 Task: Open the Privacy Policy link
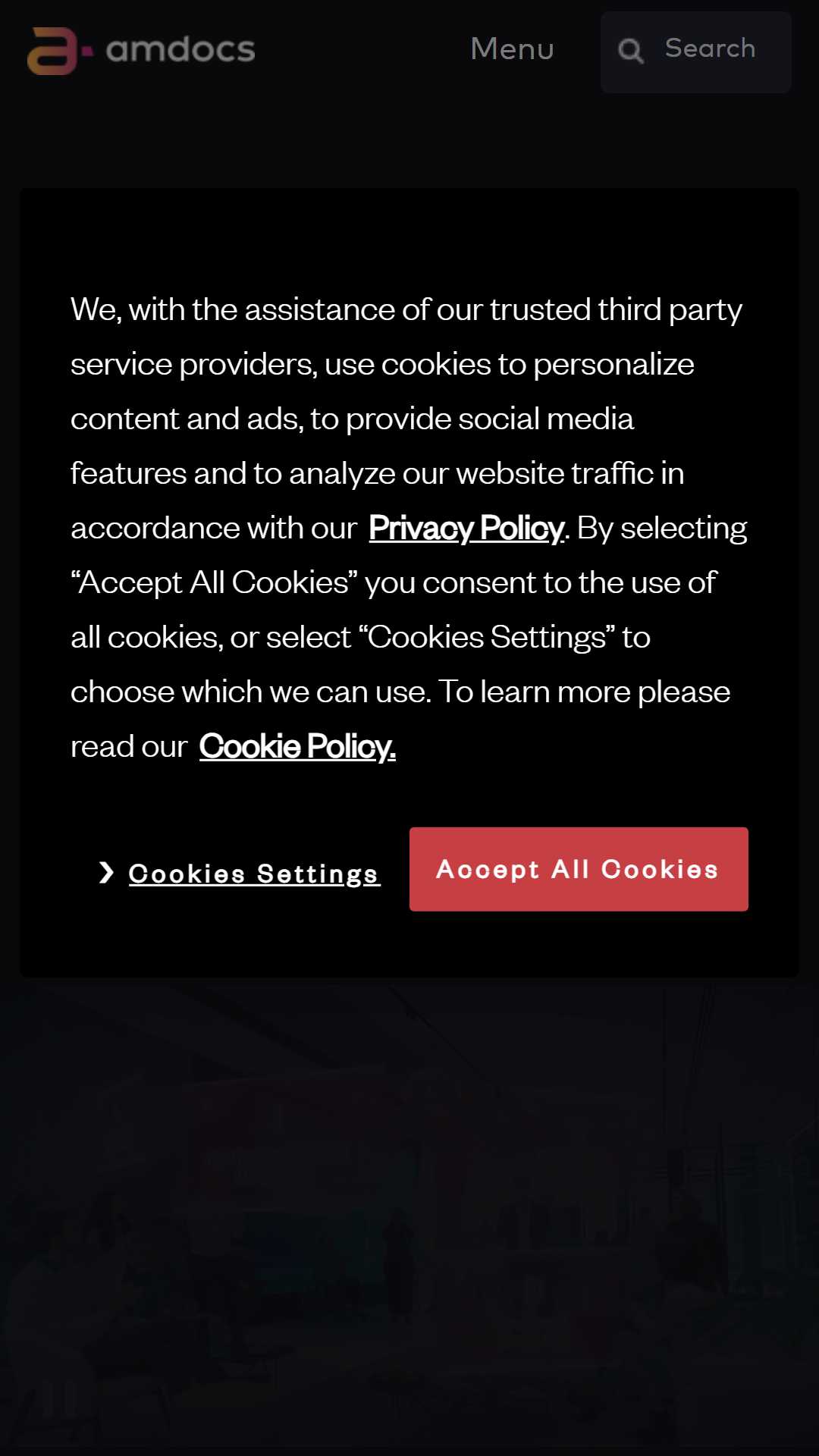(466, 528)
